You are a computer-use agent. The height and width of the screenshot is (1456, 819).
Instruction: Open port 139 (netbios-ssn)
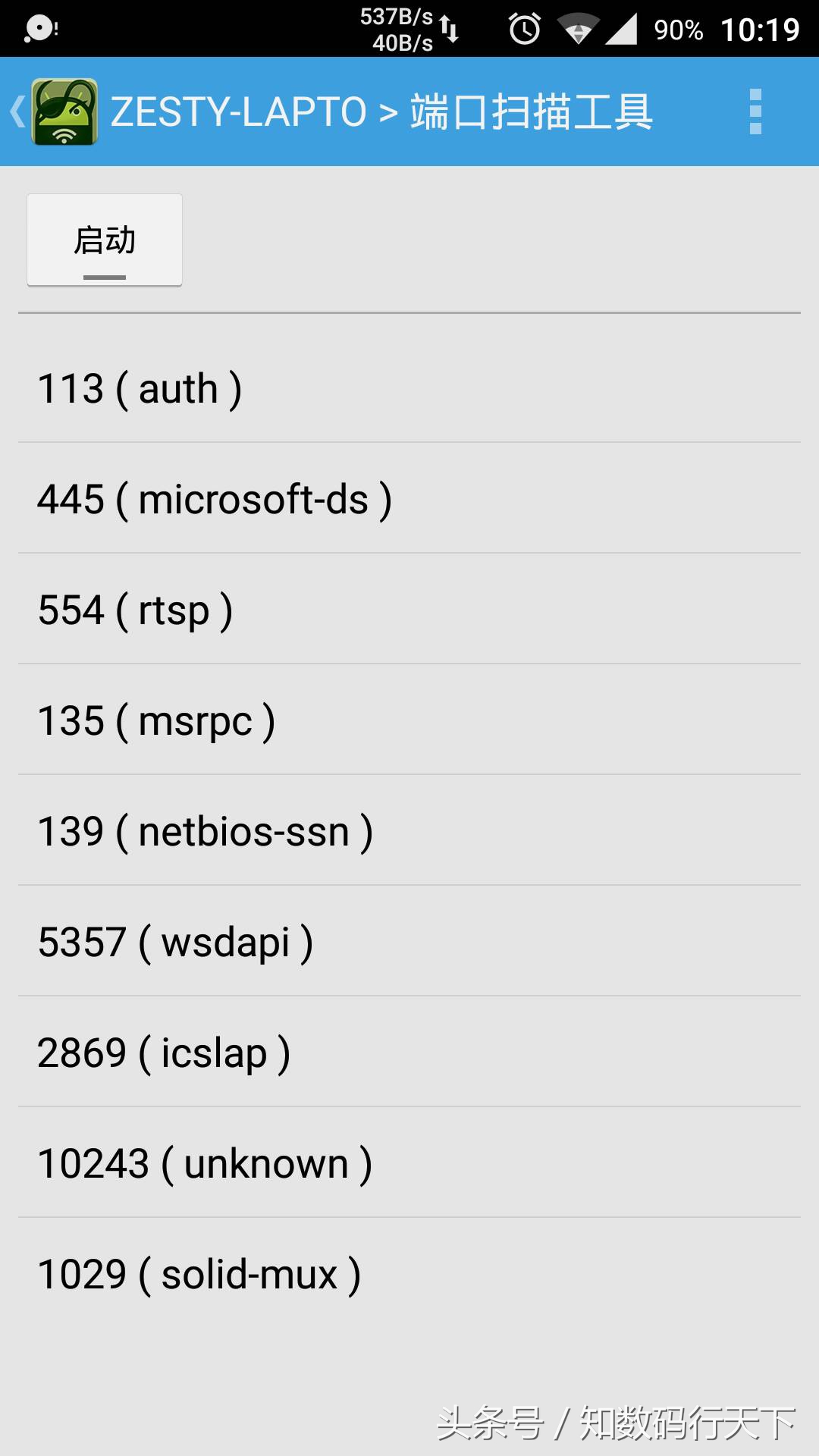click(409, 831)
